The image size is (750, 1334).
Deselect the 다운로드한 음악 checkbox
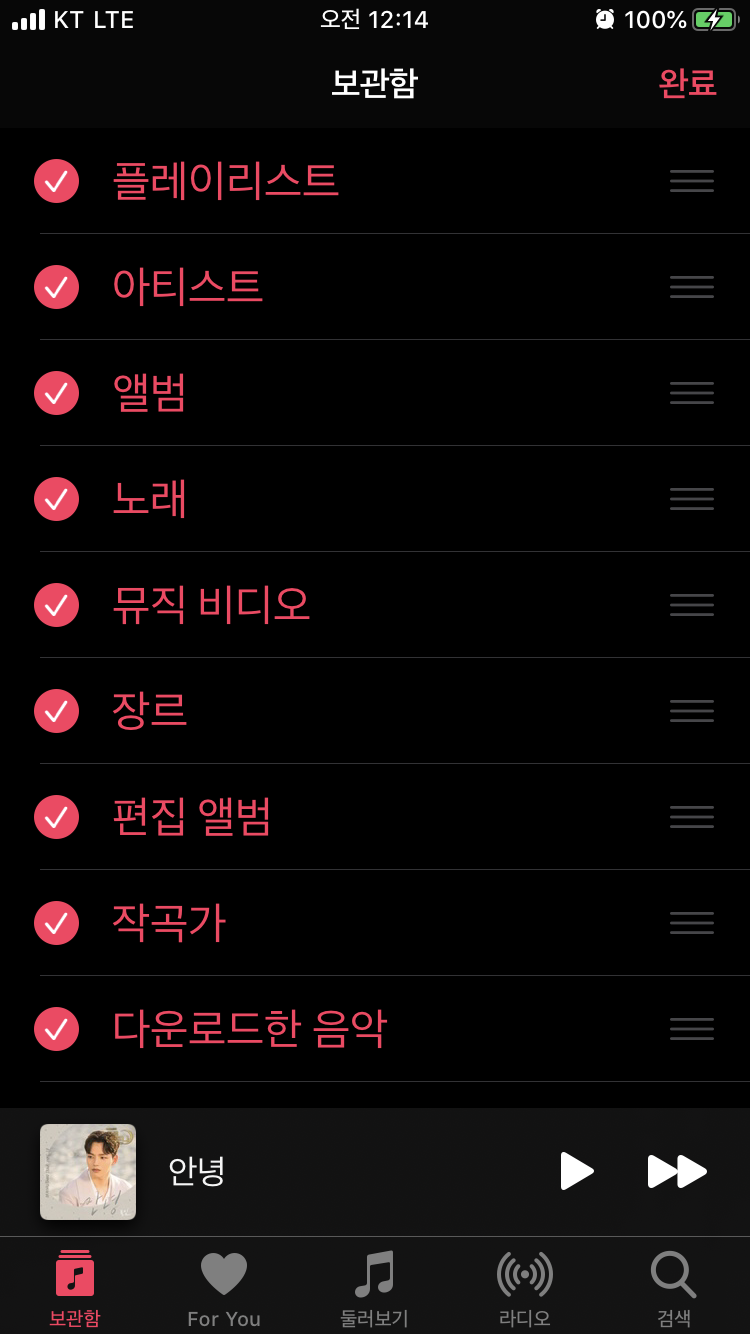57,1029
